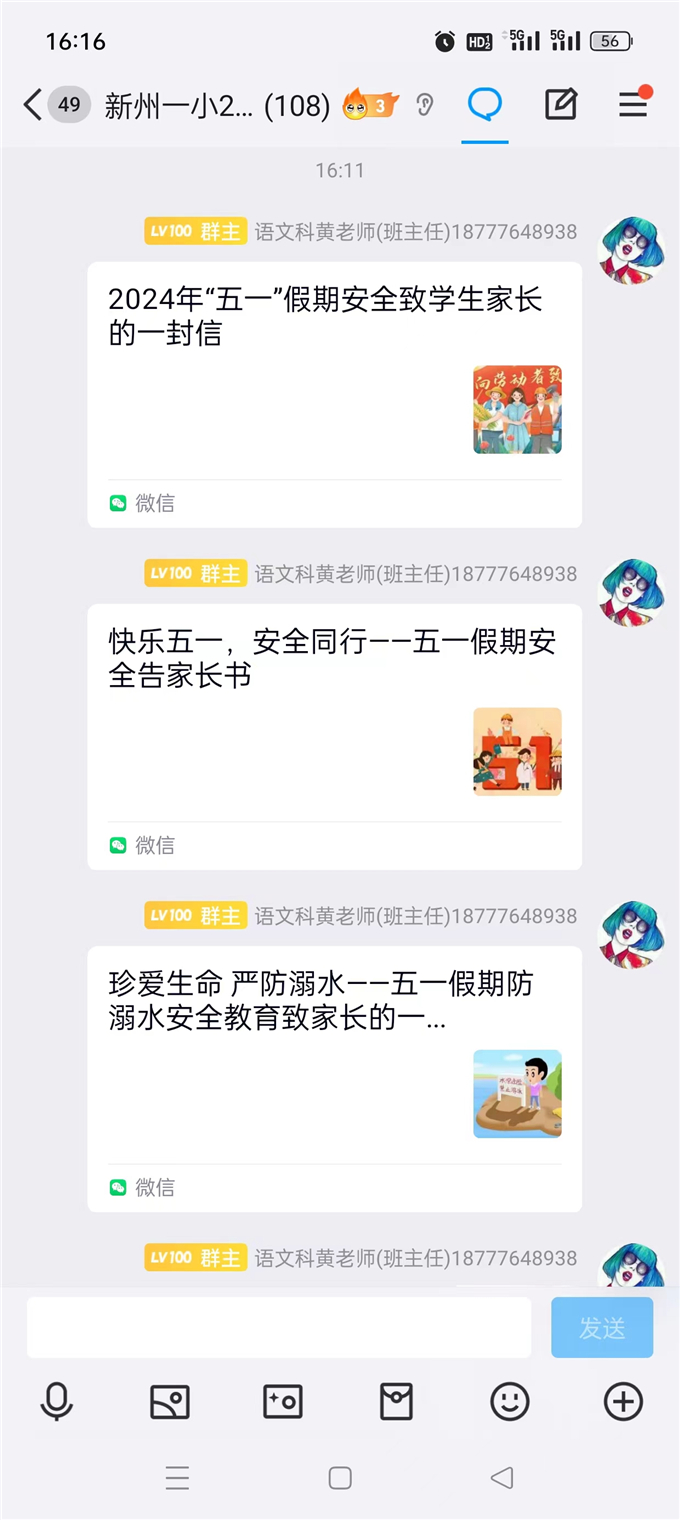Start a voice message with the microphone
The height and width of the screenshot is (1520, 680).
pyautogui.click(x=57, y=1402)
